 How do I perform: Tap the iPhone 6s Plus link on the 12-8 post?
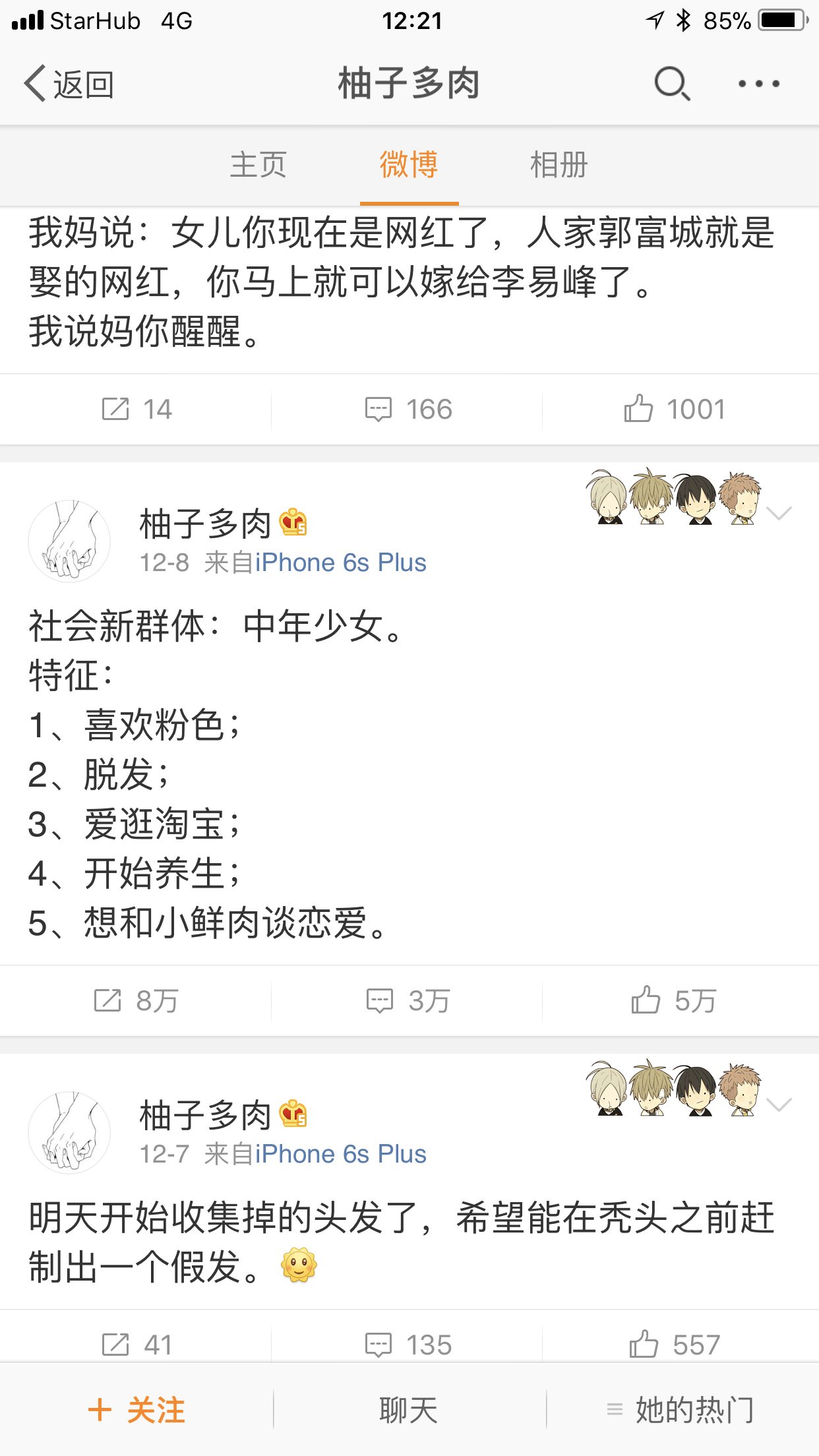[x=340, y=562]
